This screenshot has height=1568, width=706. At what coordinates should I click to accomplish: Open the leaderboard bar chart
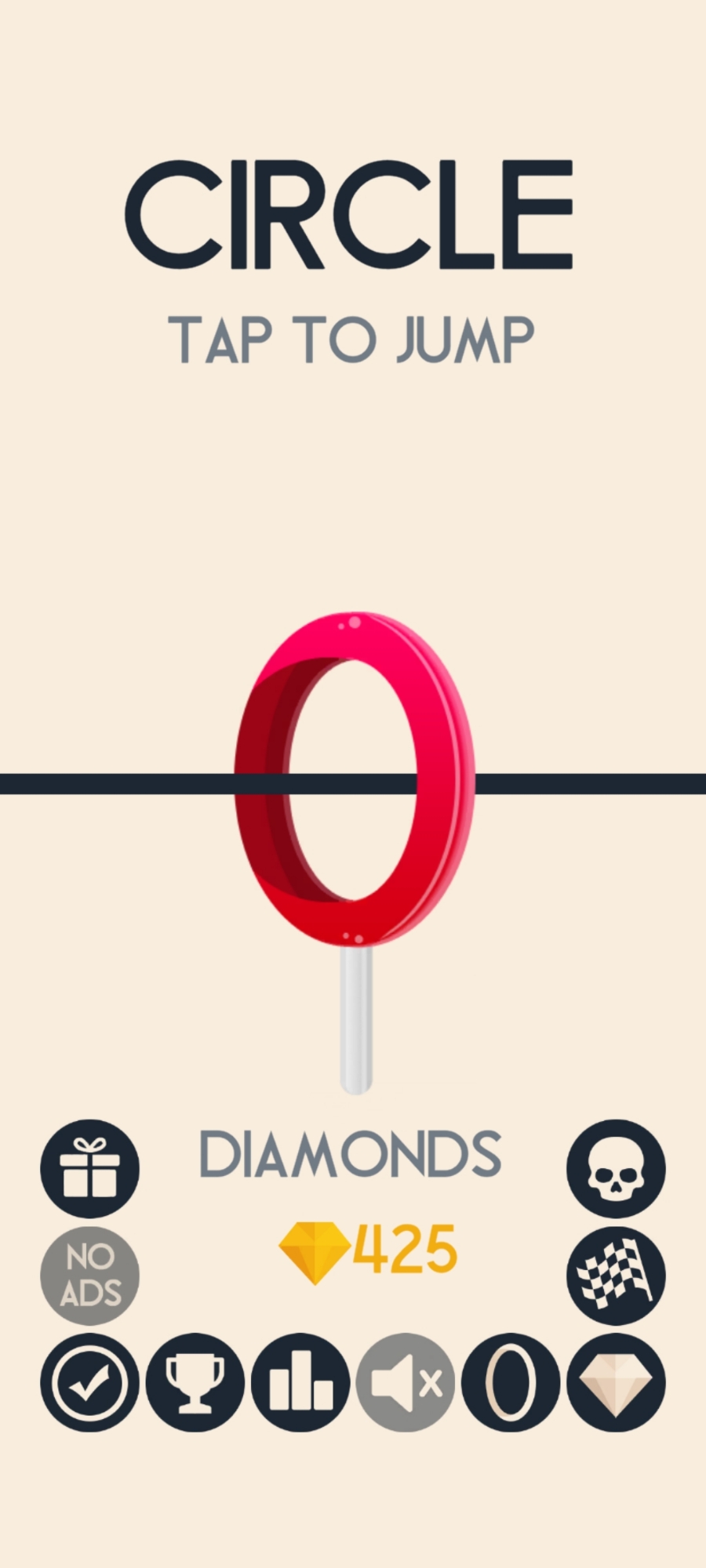click(x=300, y=1383)
